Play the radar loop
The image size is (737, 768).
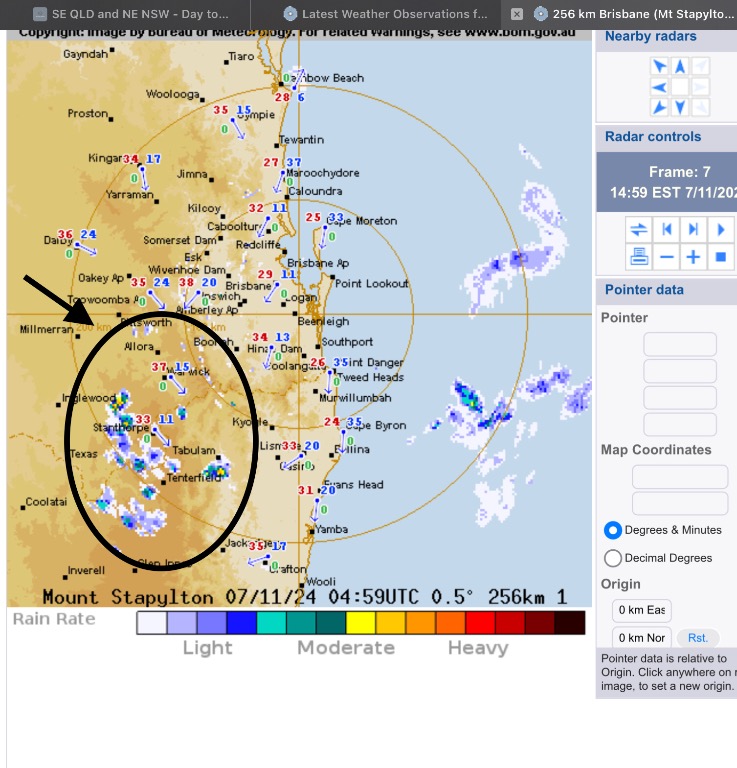point(720,229)
